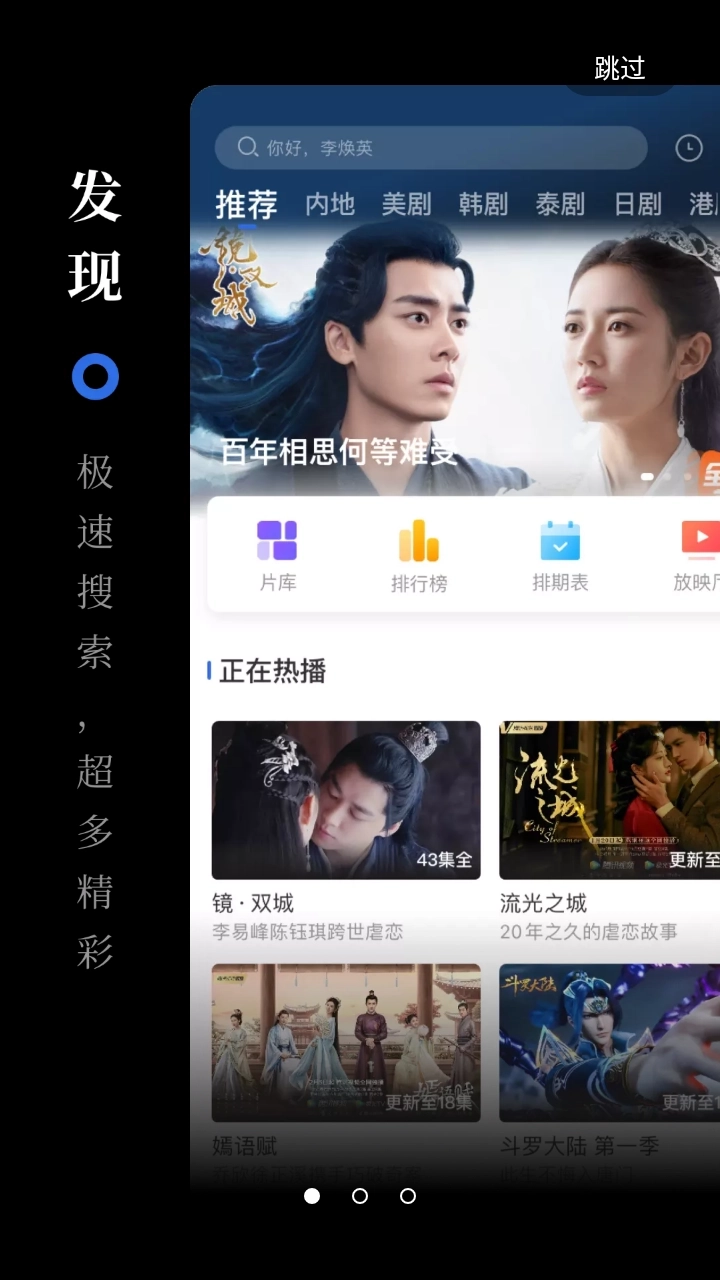Switch to the 美剧 tab
This screenshot has width=720, height=1280.
[407, 204]
